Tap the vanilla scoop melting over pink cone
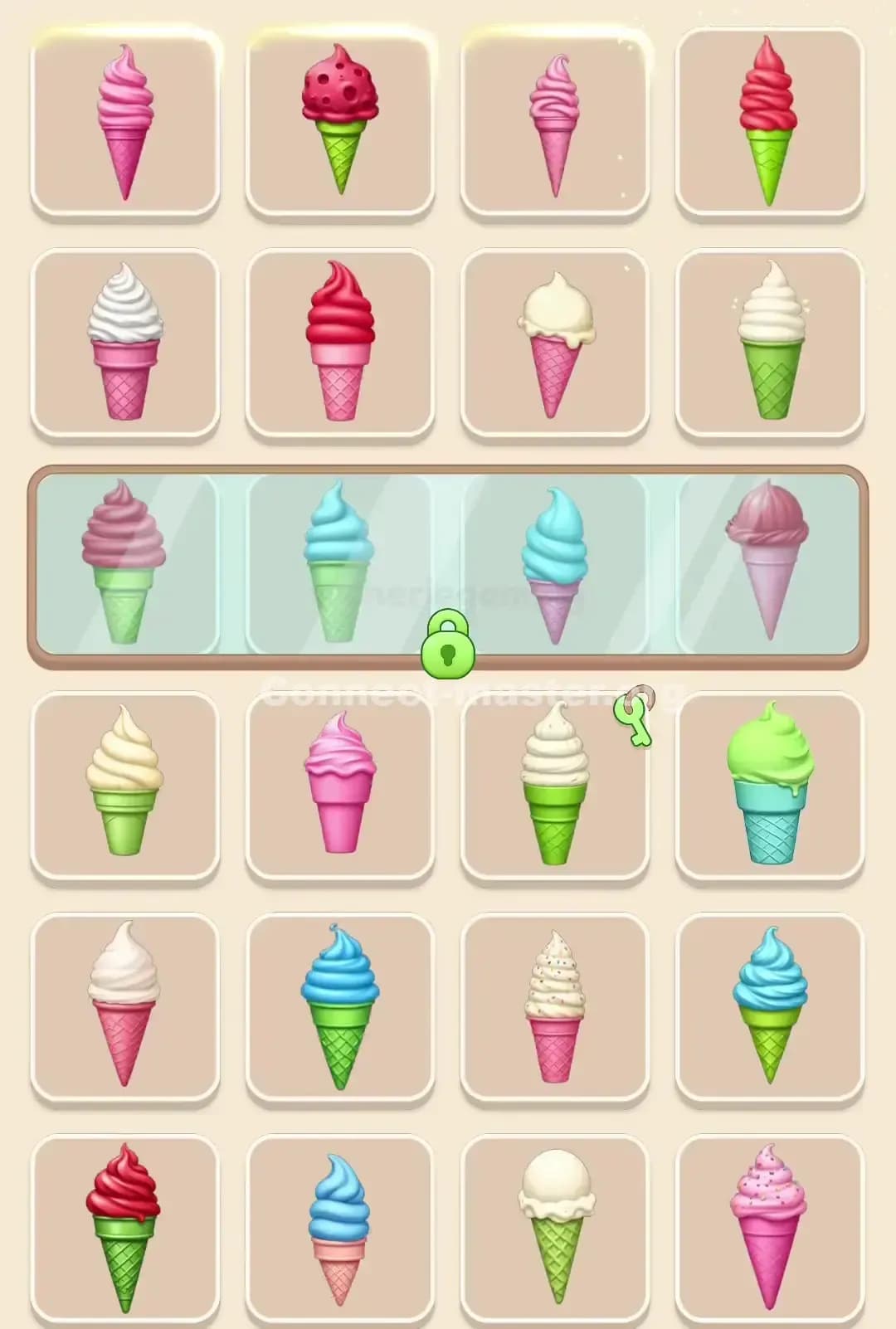 point(554,340)
